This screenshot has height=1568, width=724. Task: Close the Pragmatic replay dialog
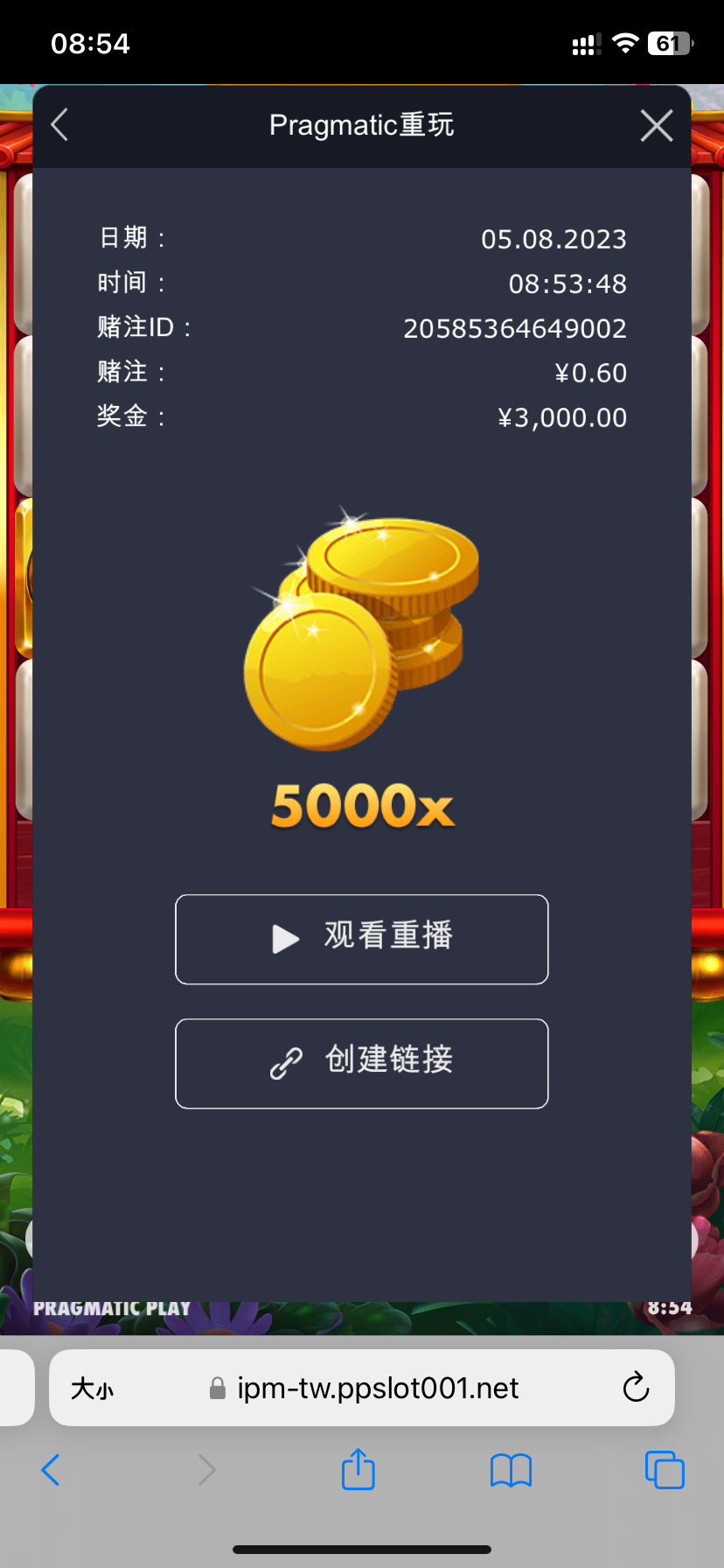pyautogui.click(x=656, y=126)
